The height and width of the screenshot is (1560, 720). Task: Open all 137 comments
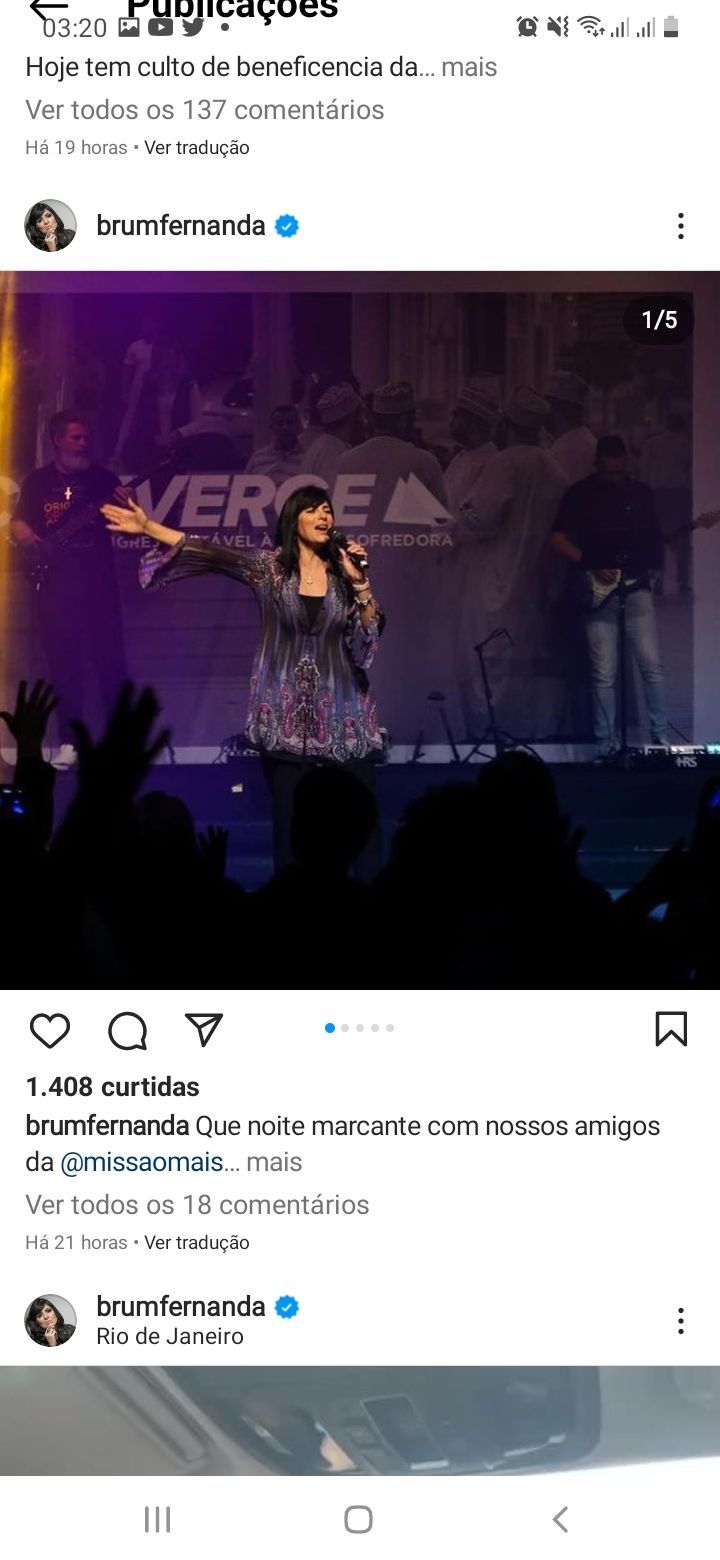click(x=205, y=109)
